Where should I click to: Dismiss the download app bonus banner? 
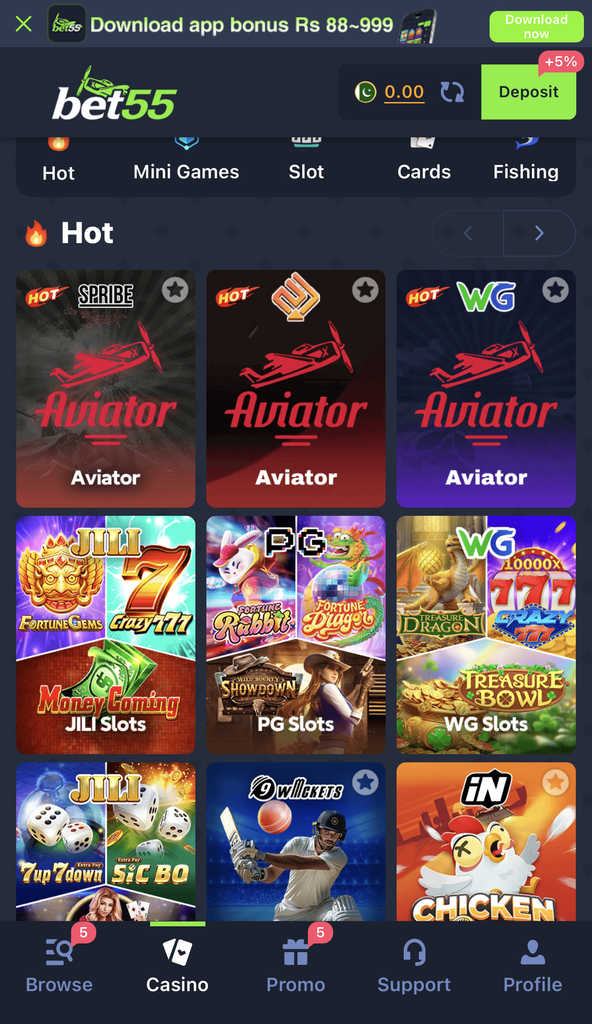(24, 24)
